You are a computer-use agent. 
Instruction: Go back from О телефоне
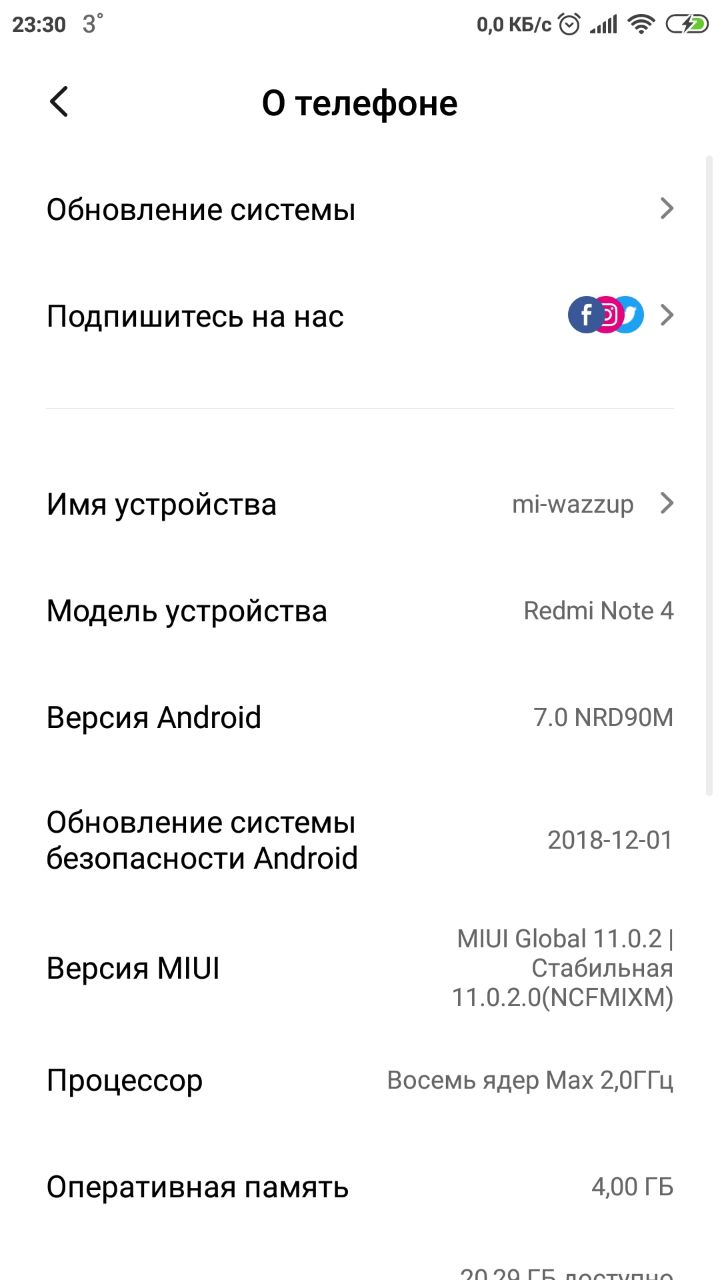[x=59, y=102]
